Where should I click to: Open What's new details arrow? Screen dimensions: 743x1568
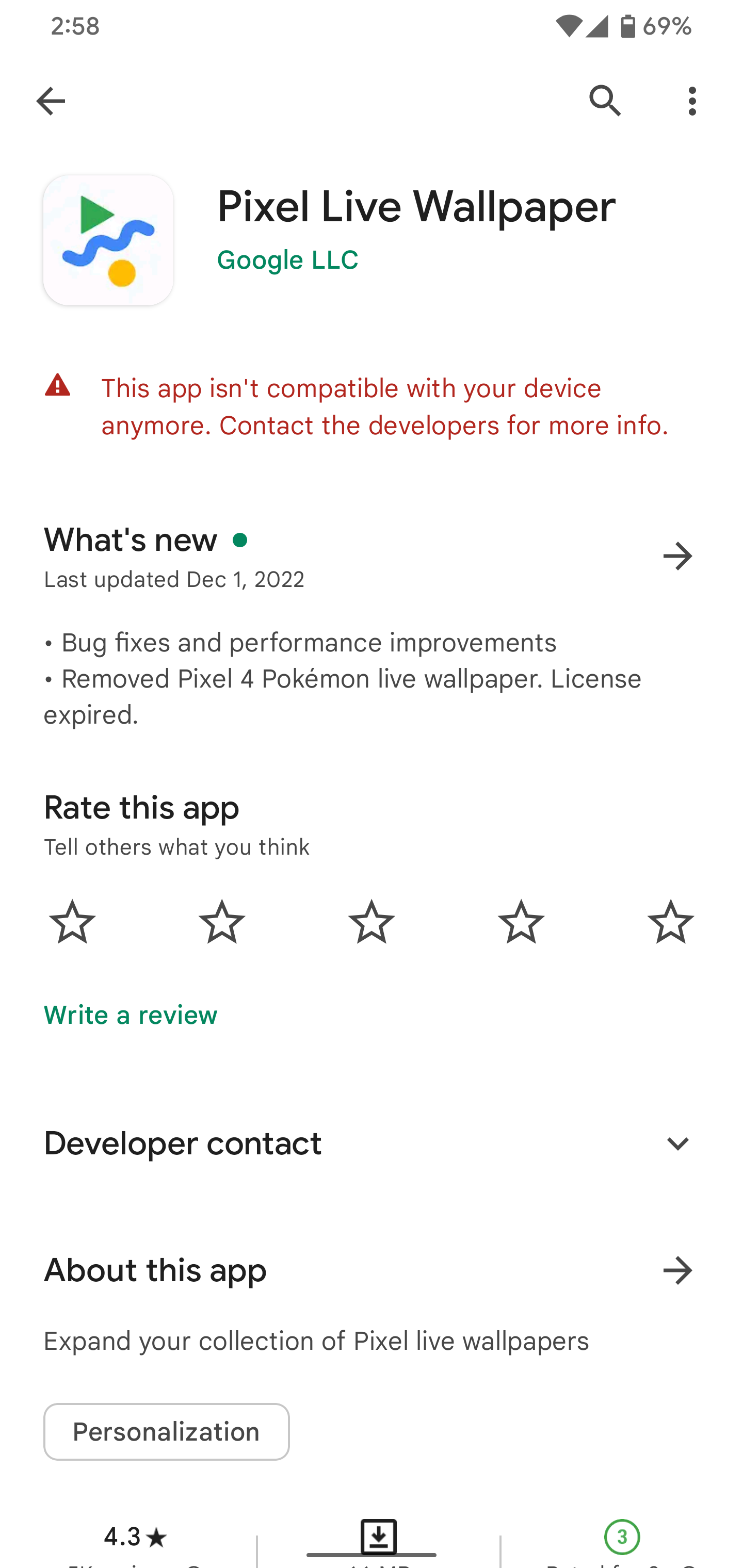point(677,557)
